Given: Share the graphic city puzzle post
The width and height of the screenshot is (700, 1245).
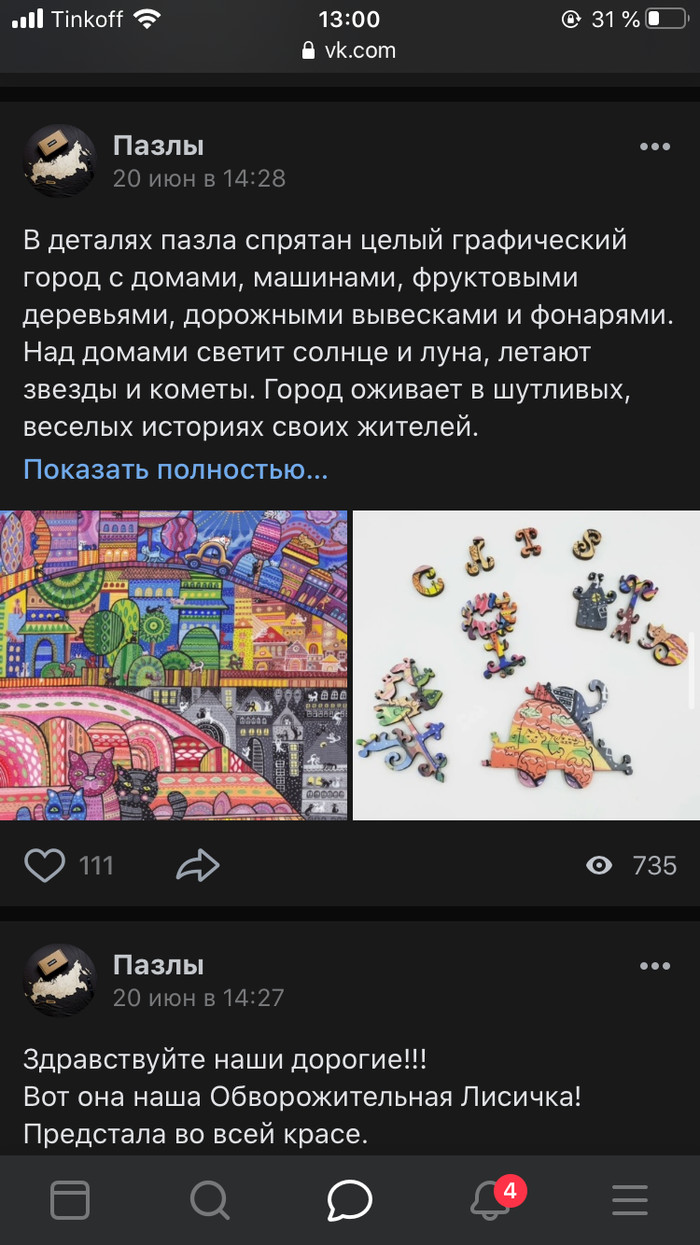Looking at the screenshot, I should (197, 865).
